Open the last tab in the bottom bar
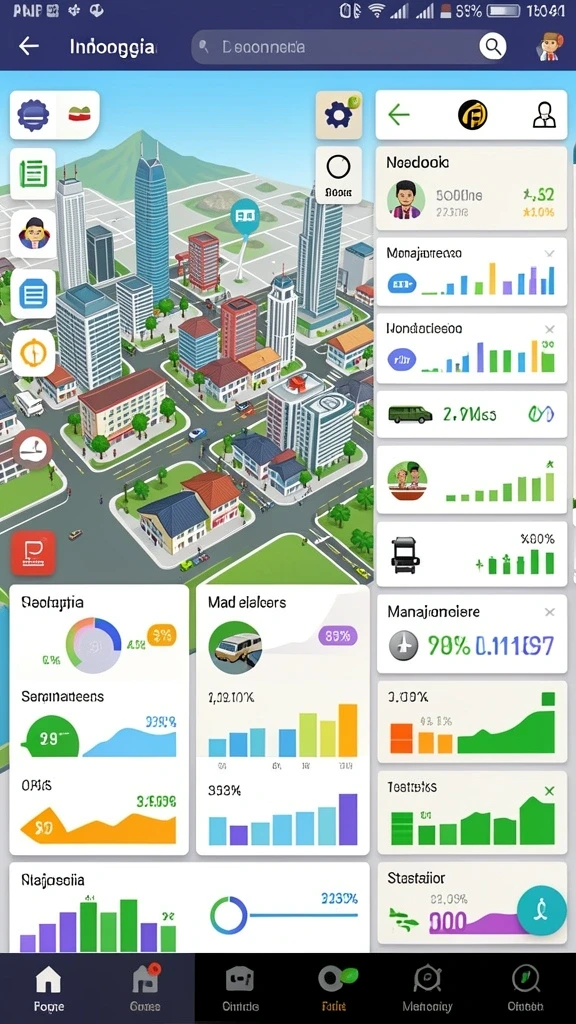 (526, 988)
